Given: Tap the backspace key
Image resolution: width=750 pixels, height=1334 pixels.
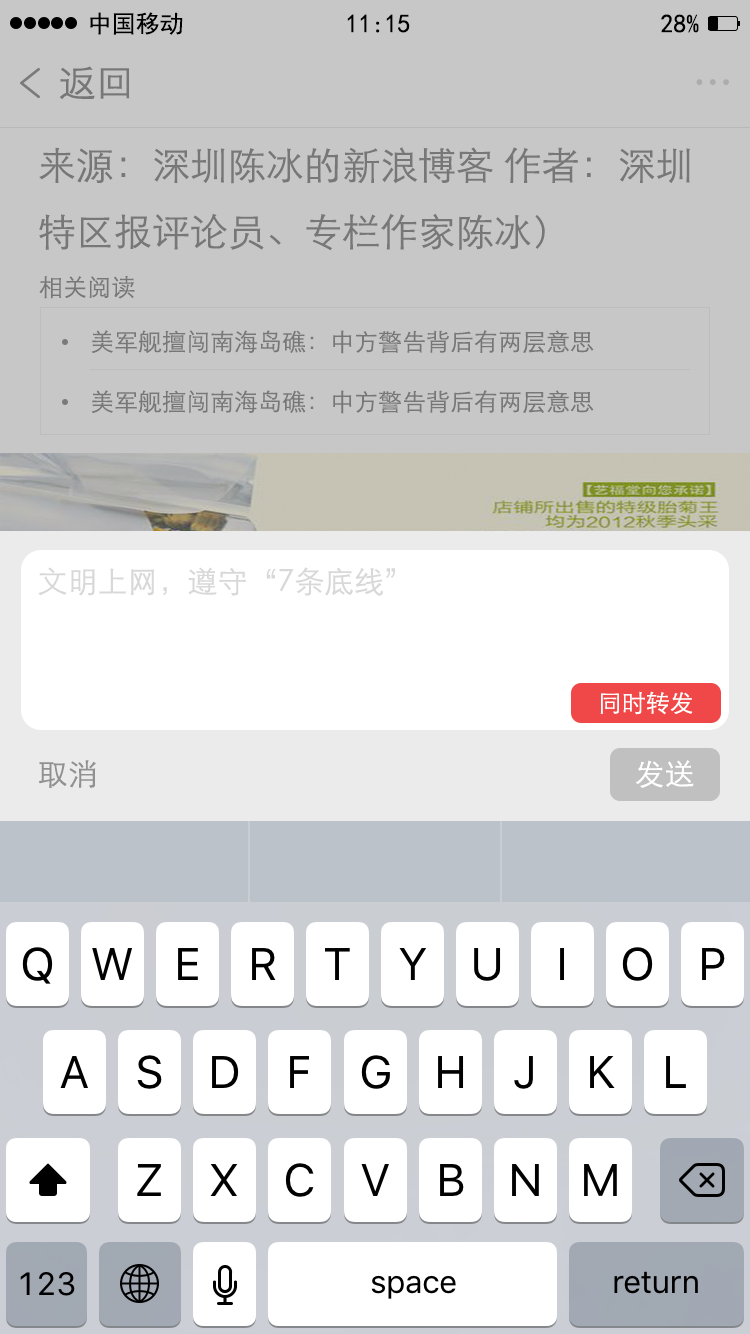Looking at the screenshot, I should tap(701, 1181).
